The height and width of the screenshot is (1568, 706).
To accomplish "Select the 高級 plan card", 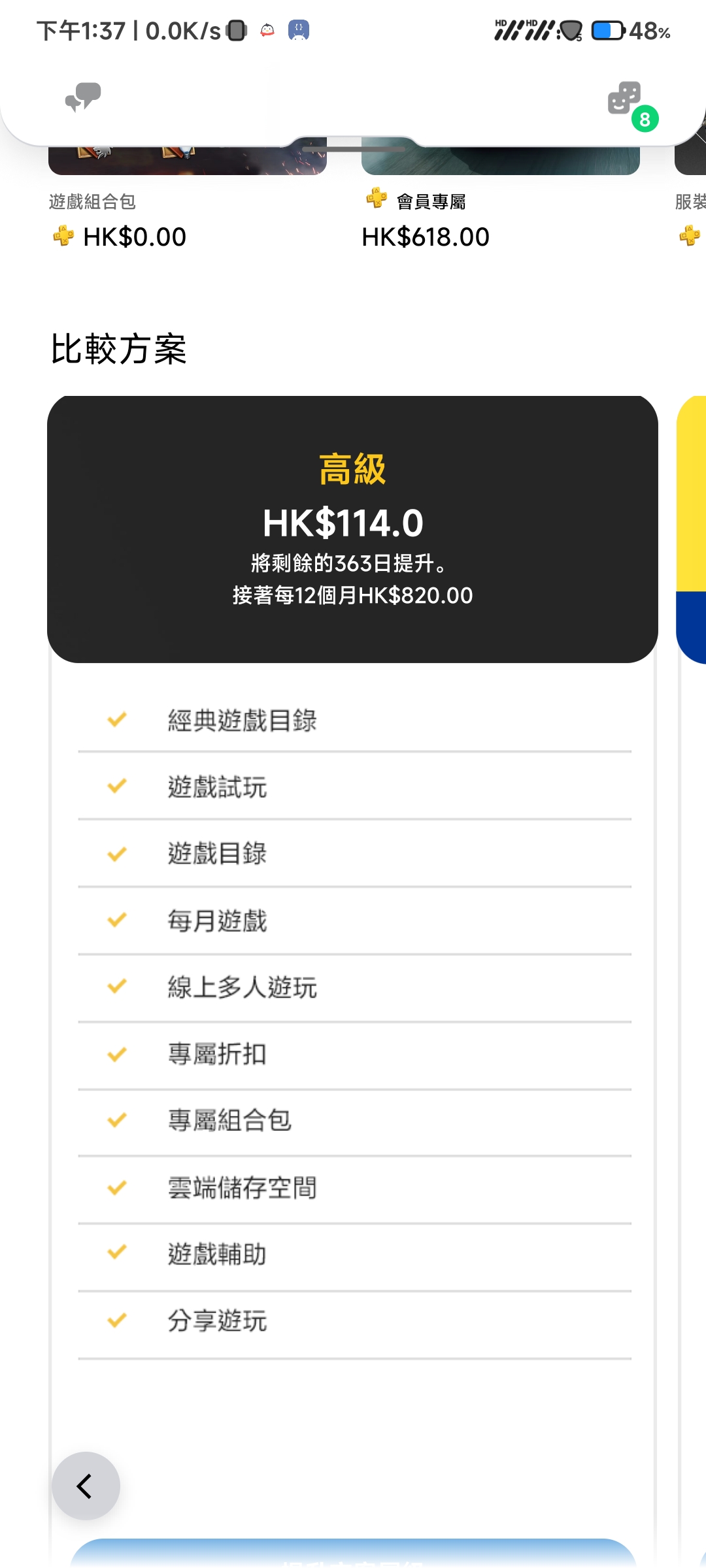I will click(352, 529).
